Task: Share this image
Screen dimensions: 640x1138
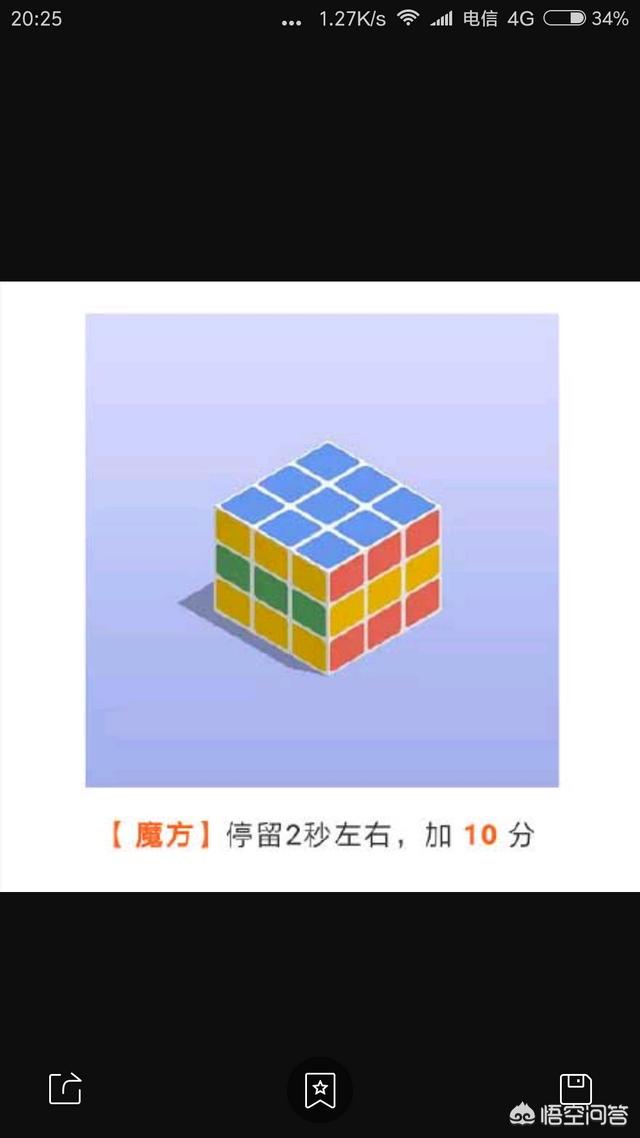Action: click(x=66, y=1088)
